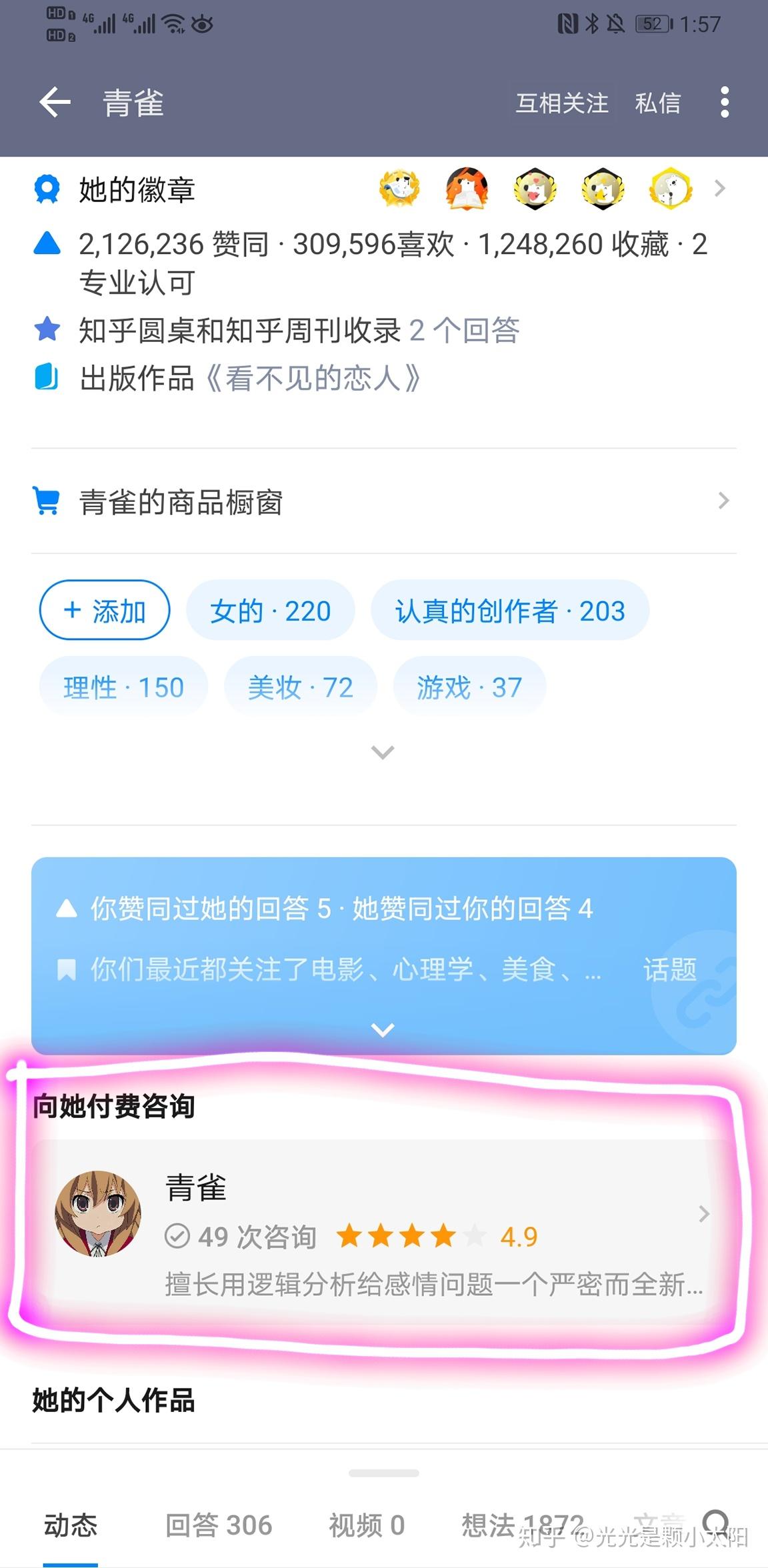Viewport: 768px width, 1568px height.
Task: Open the three-dot overflow menu
Action: click(725, 103)
